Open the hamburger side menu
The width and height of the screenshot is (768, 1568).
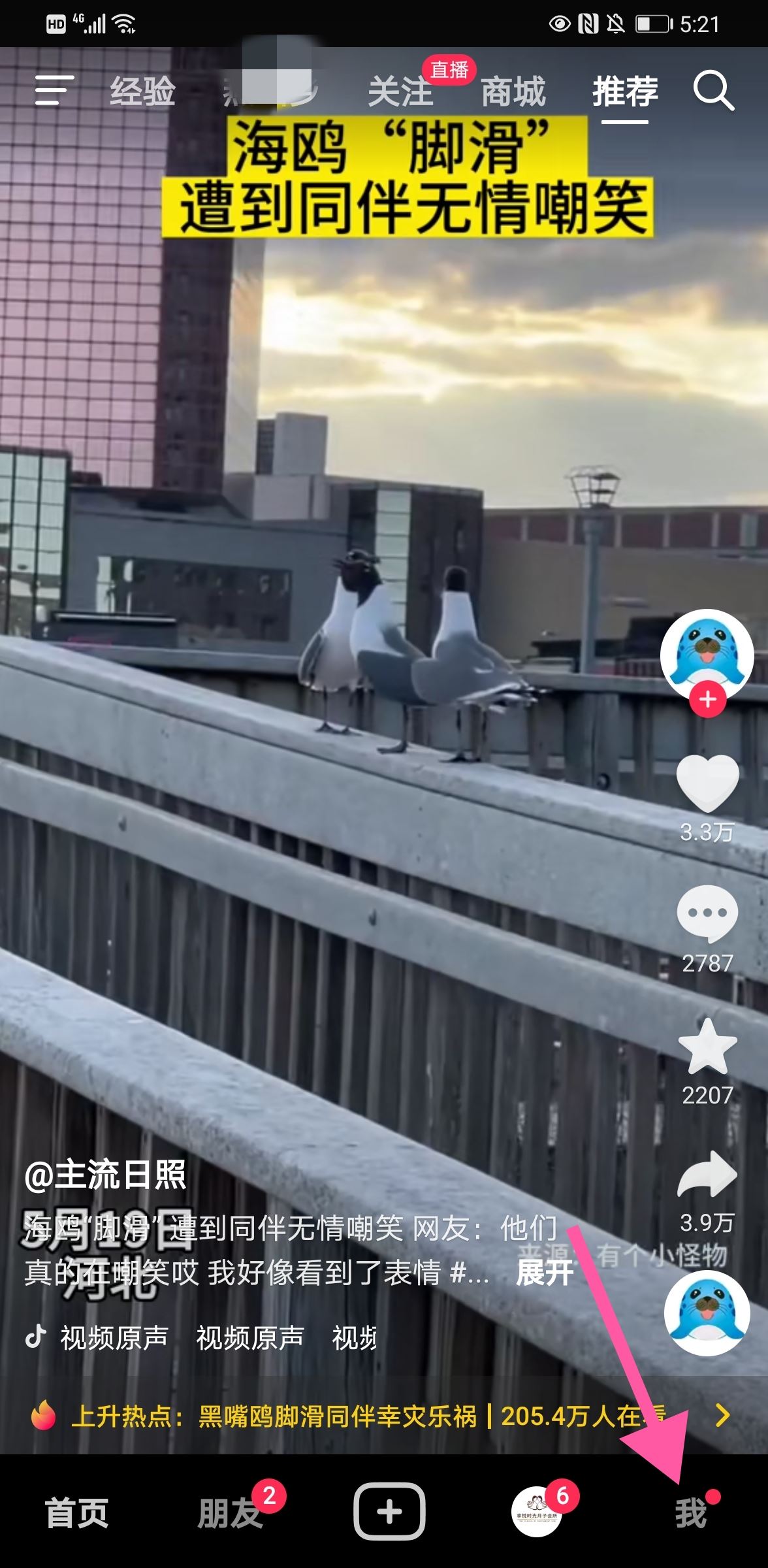pyautogui.click(x=54, y=90)
